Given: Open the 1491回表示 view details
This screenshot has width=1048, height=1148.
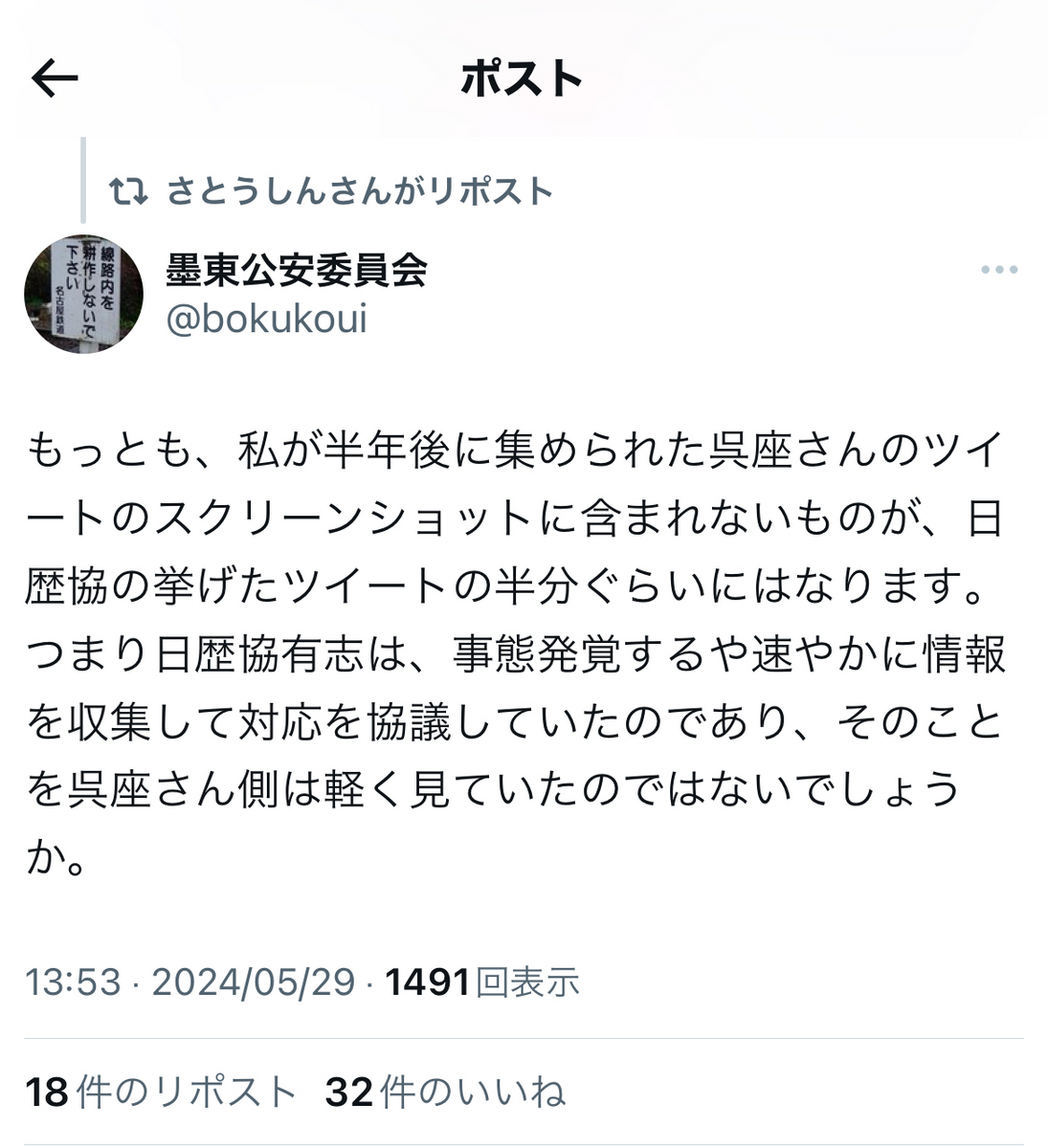Looking at the screenshot, I should pyautogui.click(x=482, y=982).
